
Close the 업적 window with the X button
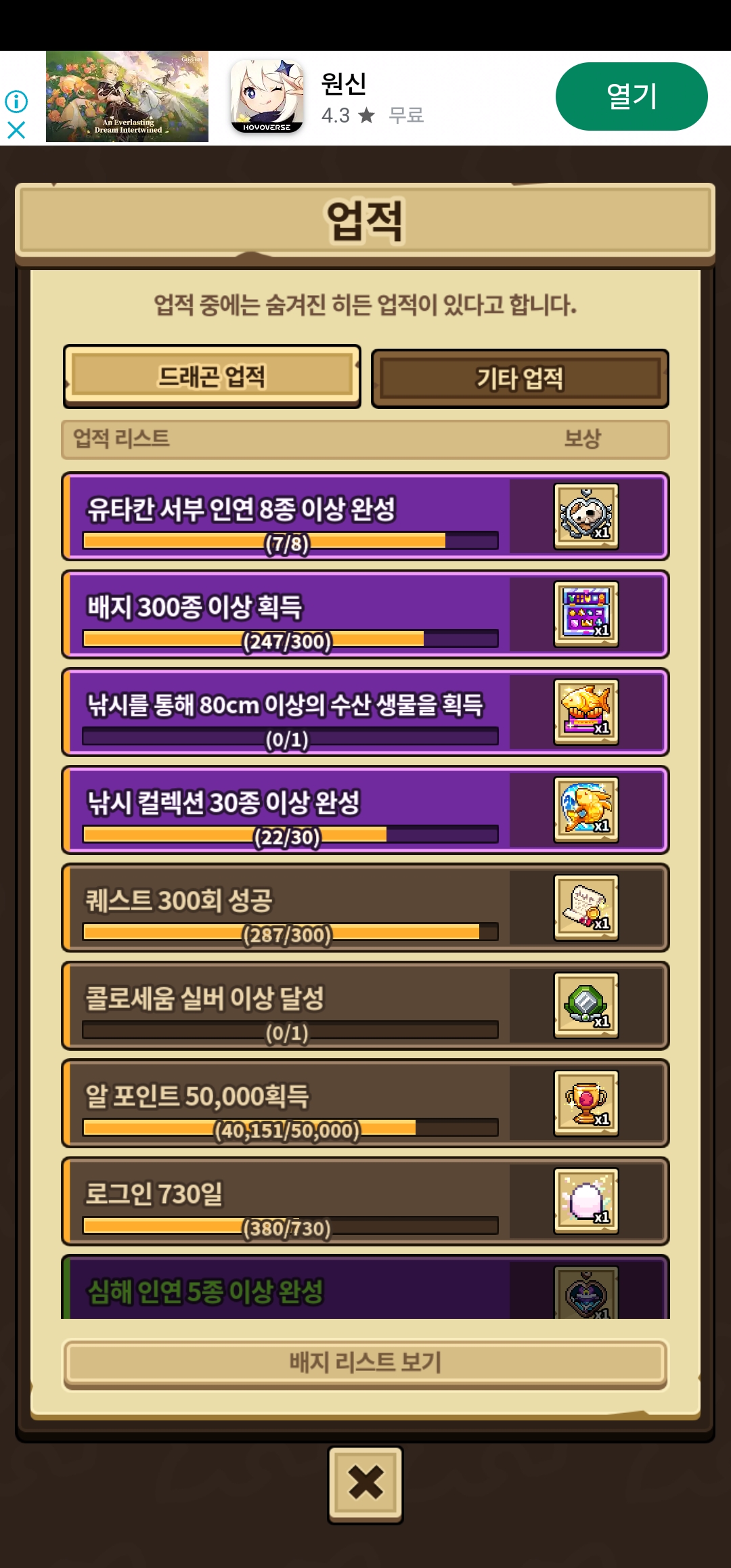coord(365,1483)
